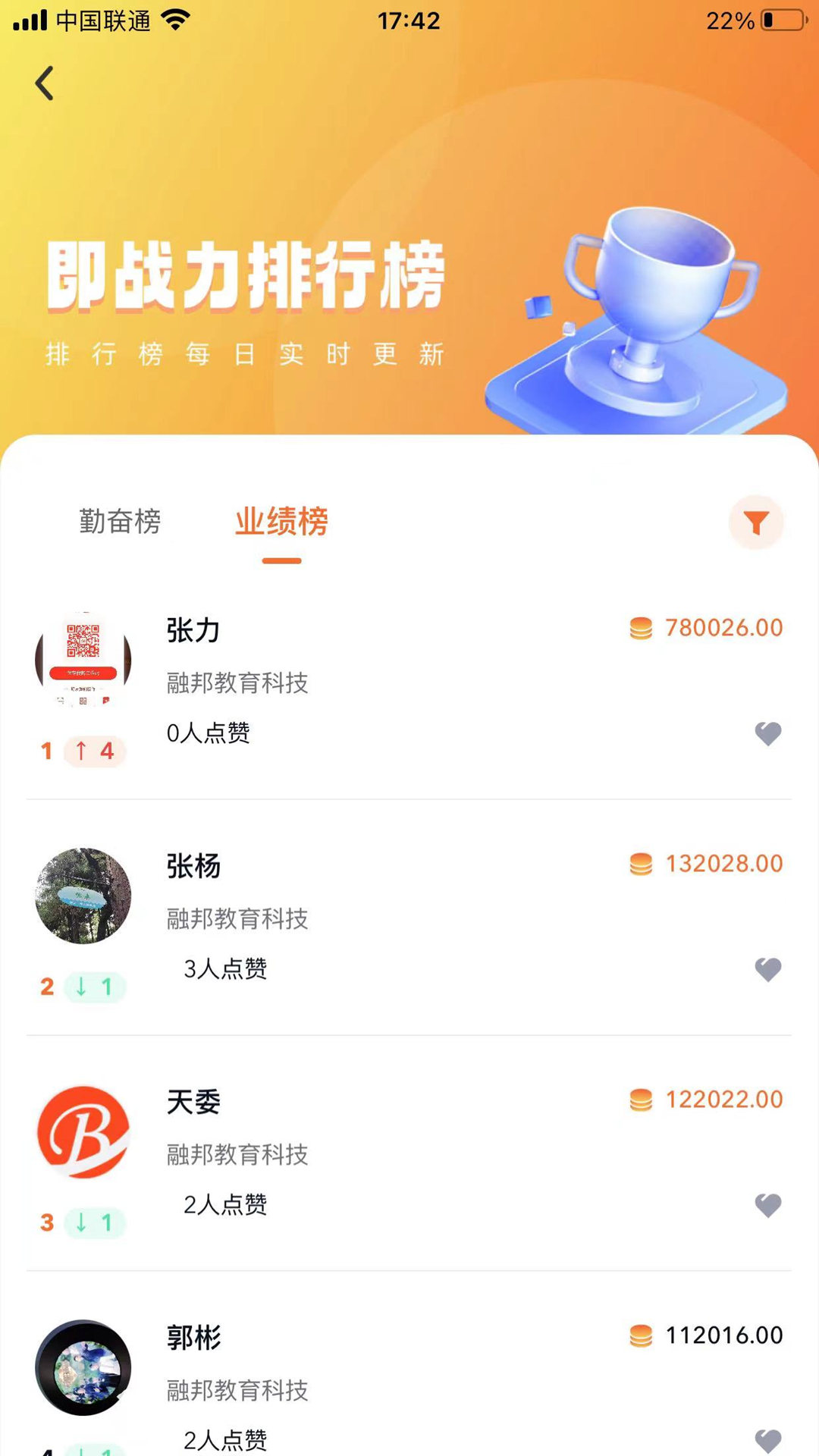Tap the heart icon on 张杨's row

pyautogui.click(x=767, y=969)
